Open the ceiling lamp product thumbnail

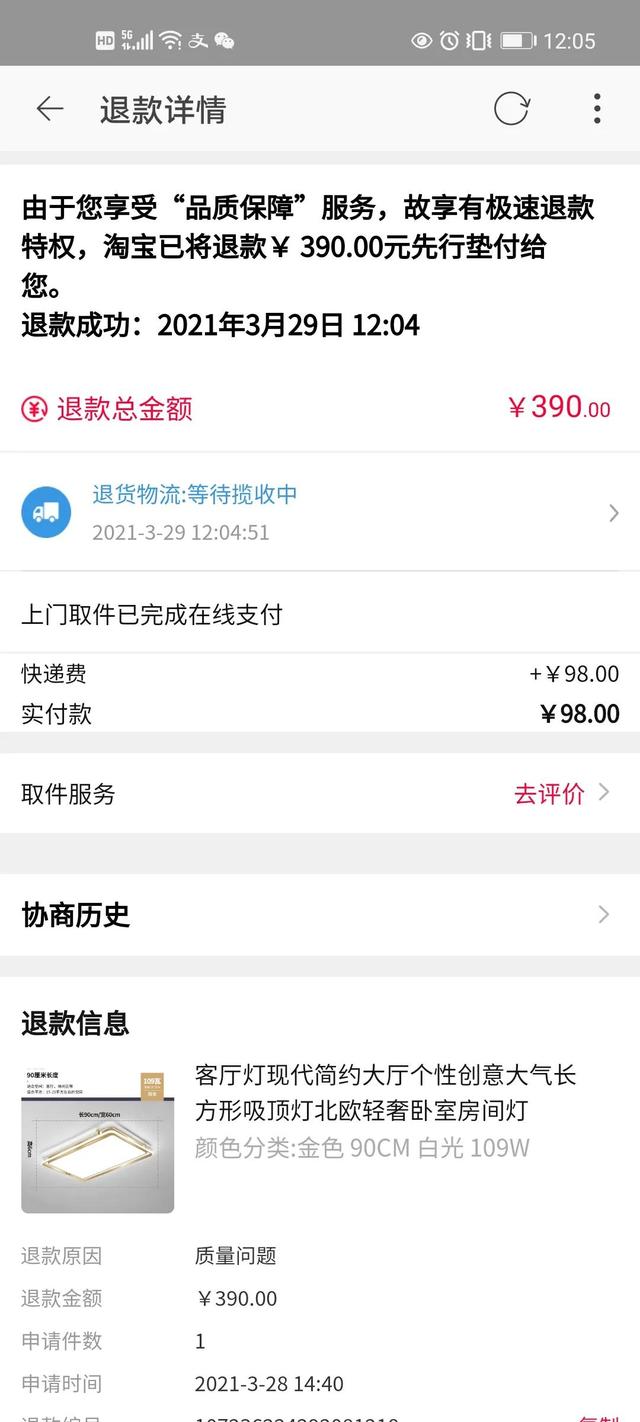click(x=98, y=1137)
